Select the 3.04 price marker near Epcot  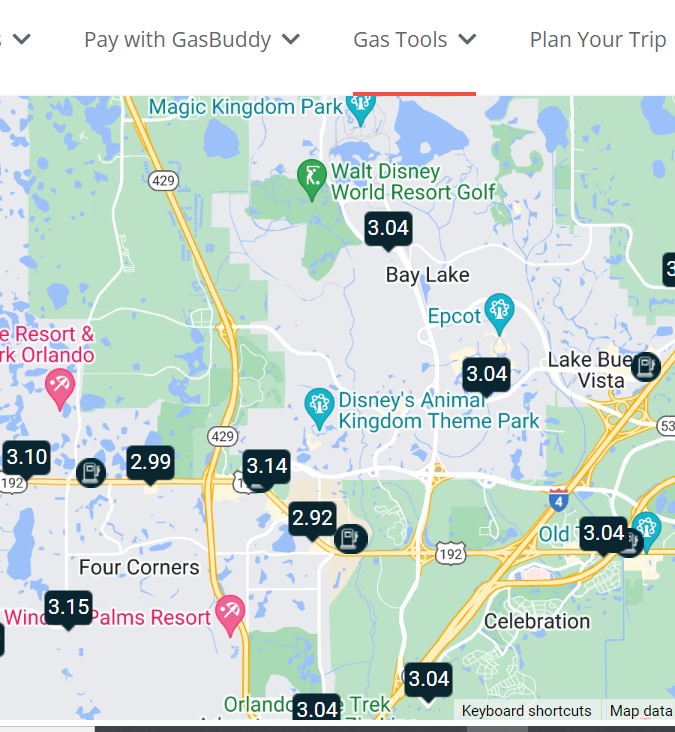tap(486, 374)
